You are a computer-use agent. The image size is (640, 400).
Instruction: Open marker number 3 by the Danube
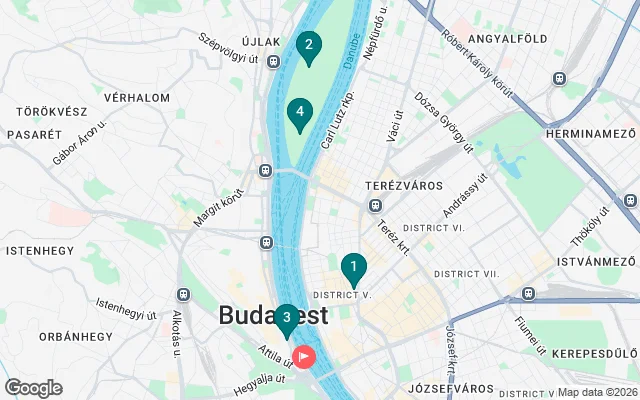[287, 320]
